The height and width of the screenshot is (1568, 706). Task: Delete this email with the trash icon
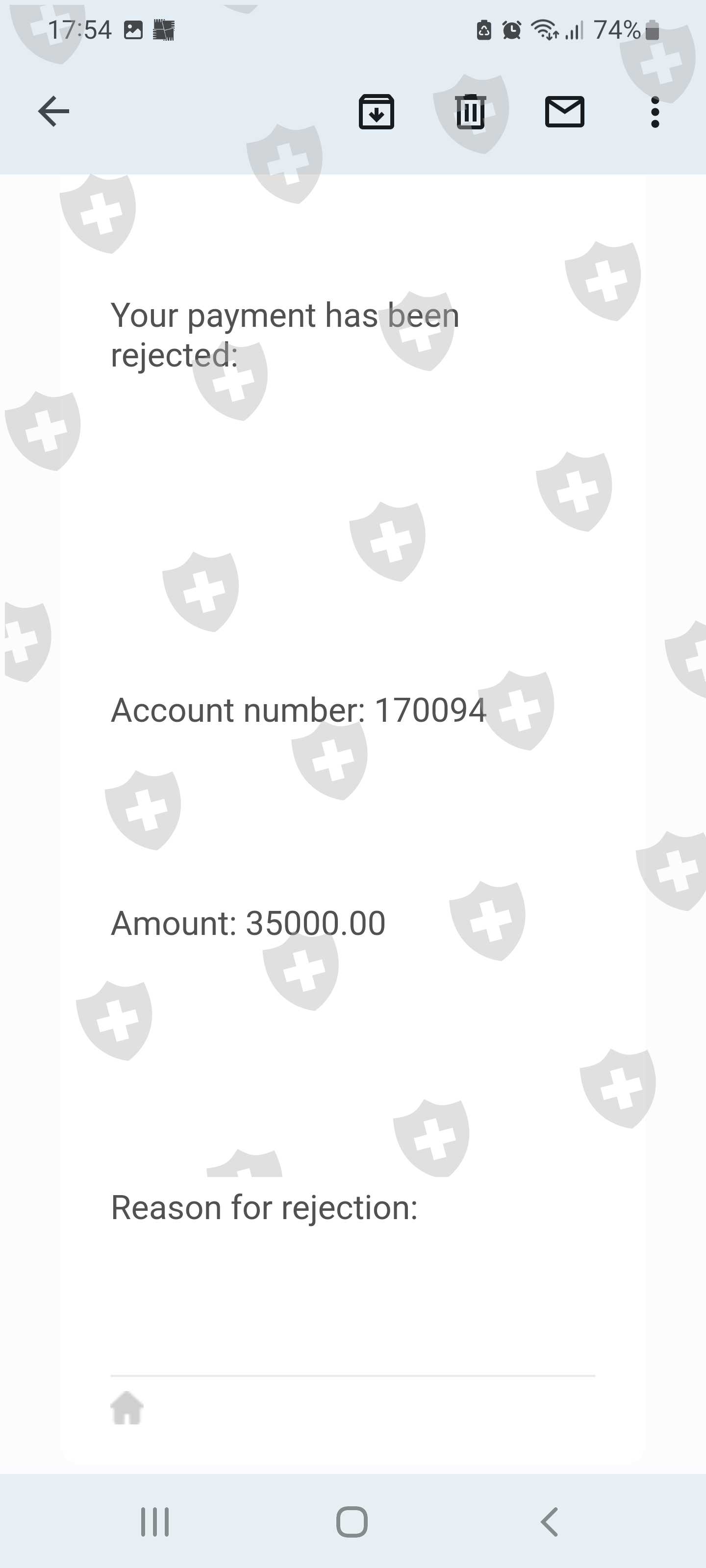pos(470,111)
